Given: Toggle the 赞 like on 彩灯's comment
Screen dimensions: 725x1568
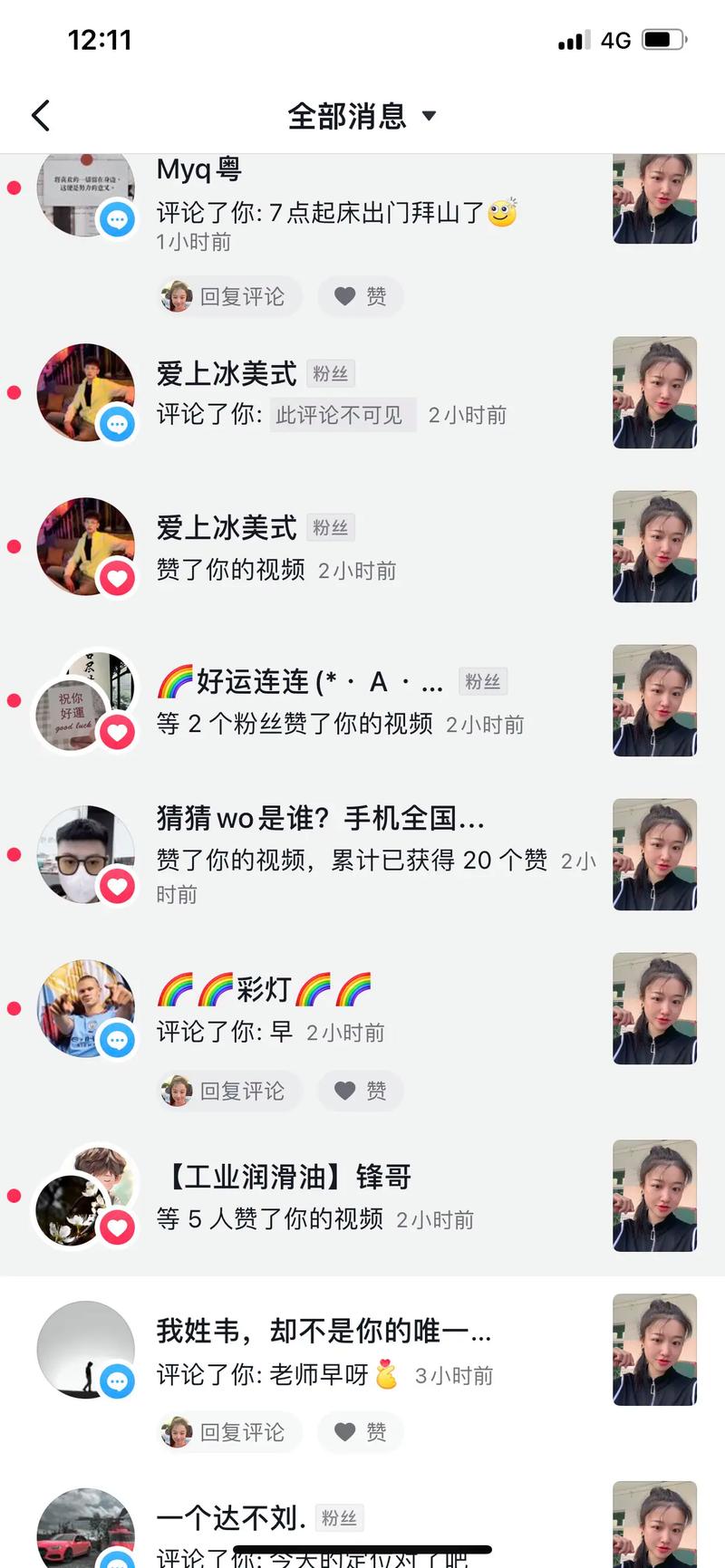Looking at the screenshot, I should 361,1091.
